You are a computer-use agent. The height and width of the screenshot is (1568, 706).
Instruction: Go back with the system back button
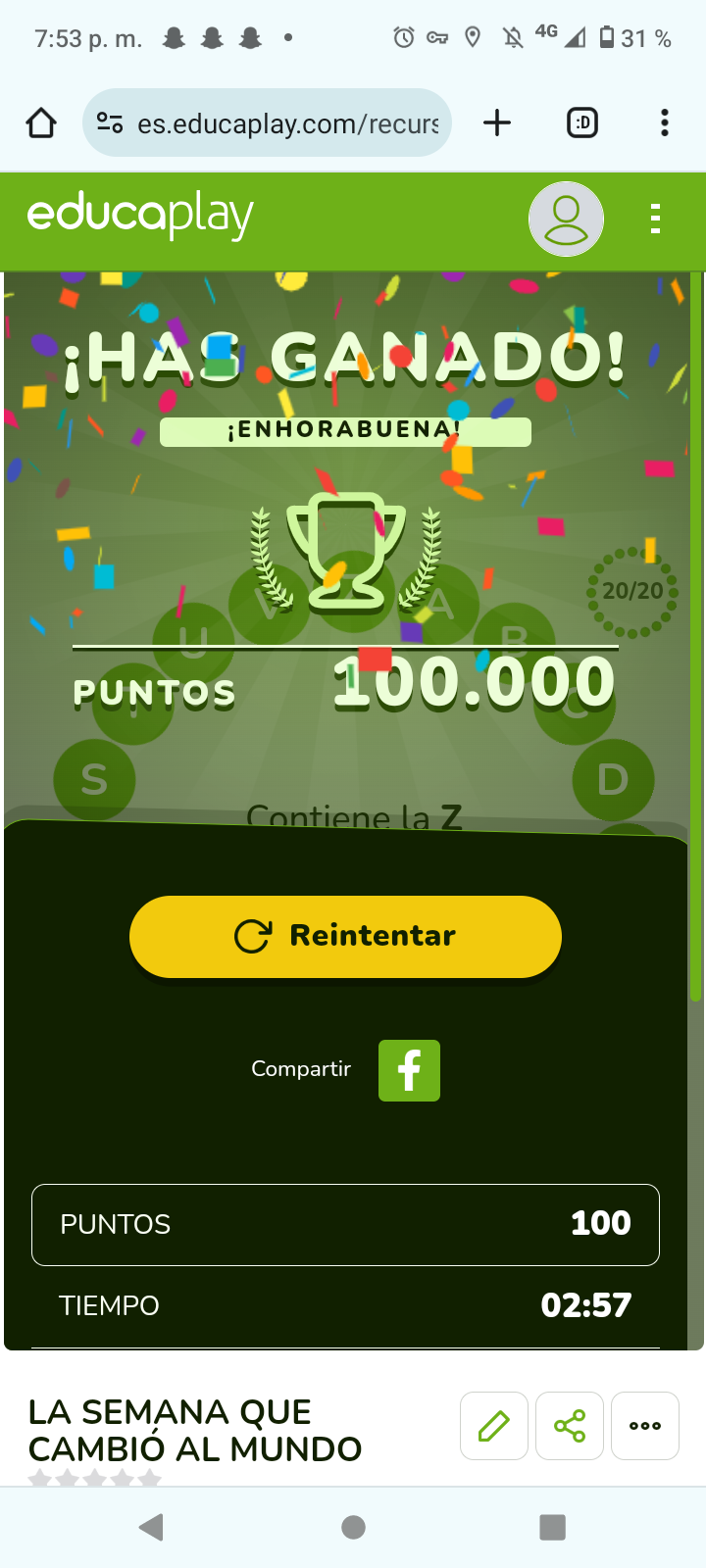(151, 1527)
